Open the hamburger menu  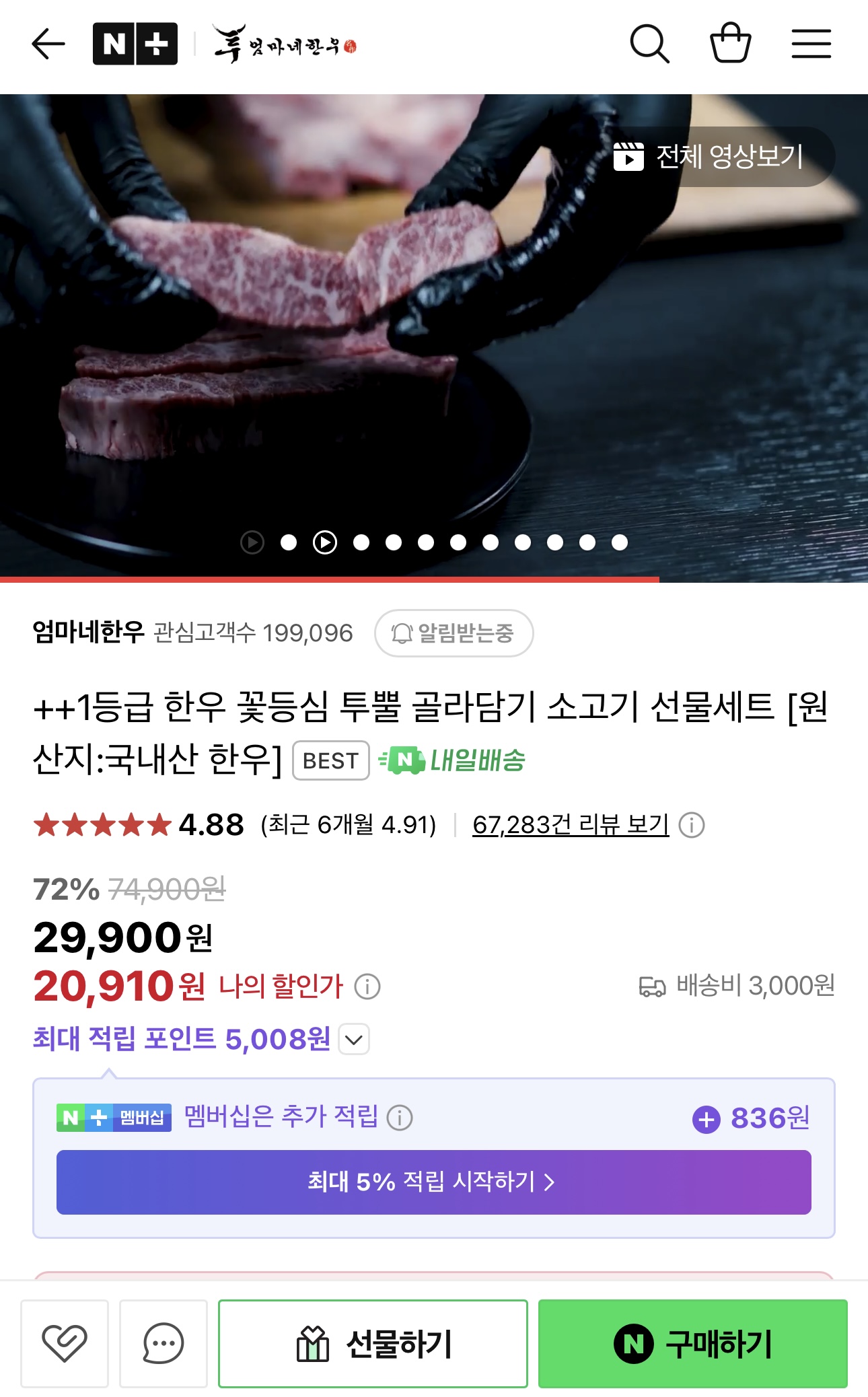tap(811, 44)
